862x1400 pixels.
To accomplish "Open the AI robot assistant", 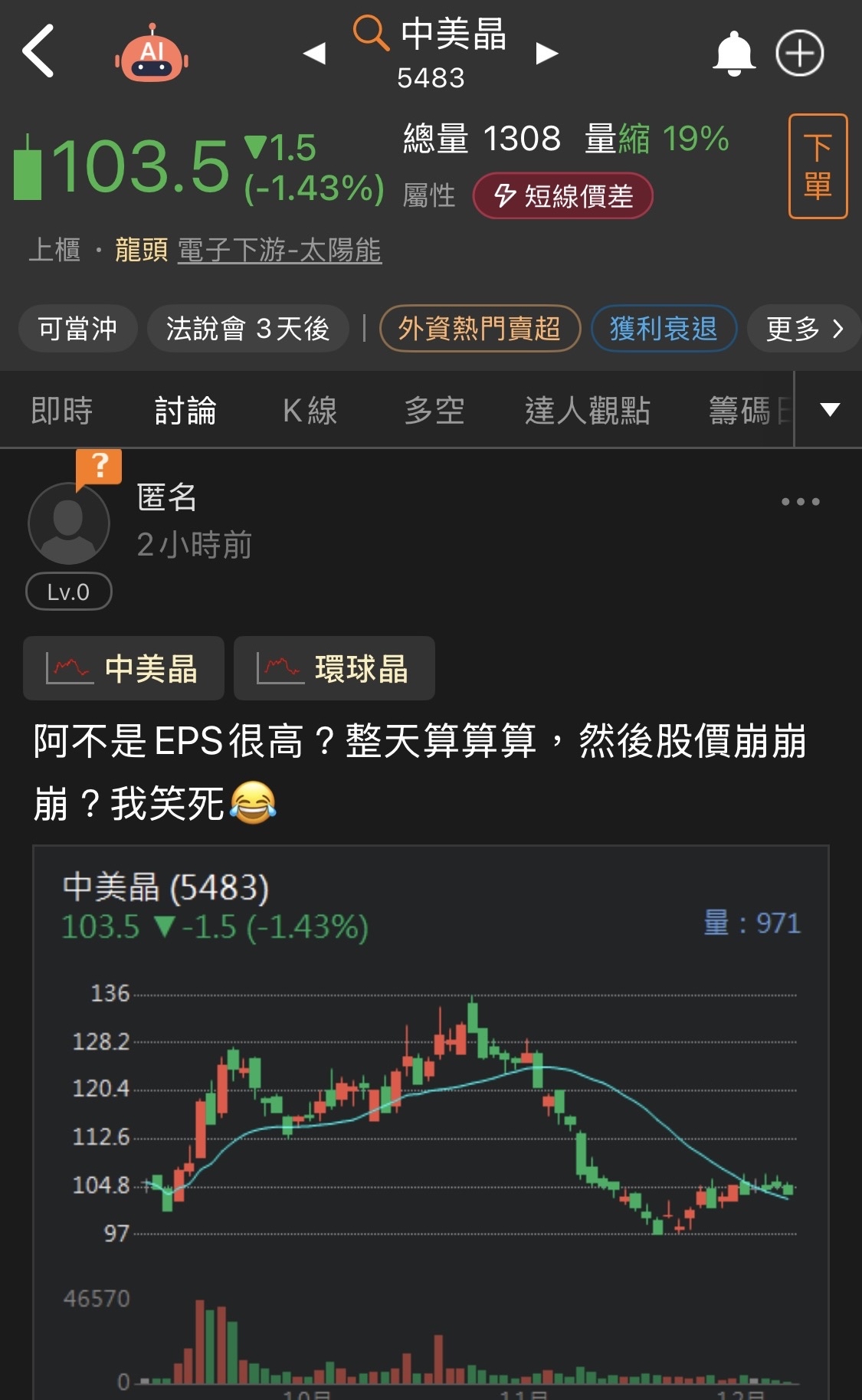I will pyautogui.click(x=152, y=54).
